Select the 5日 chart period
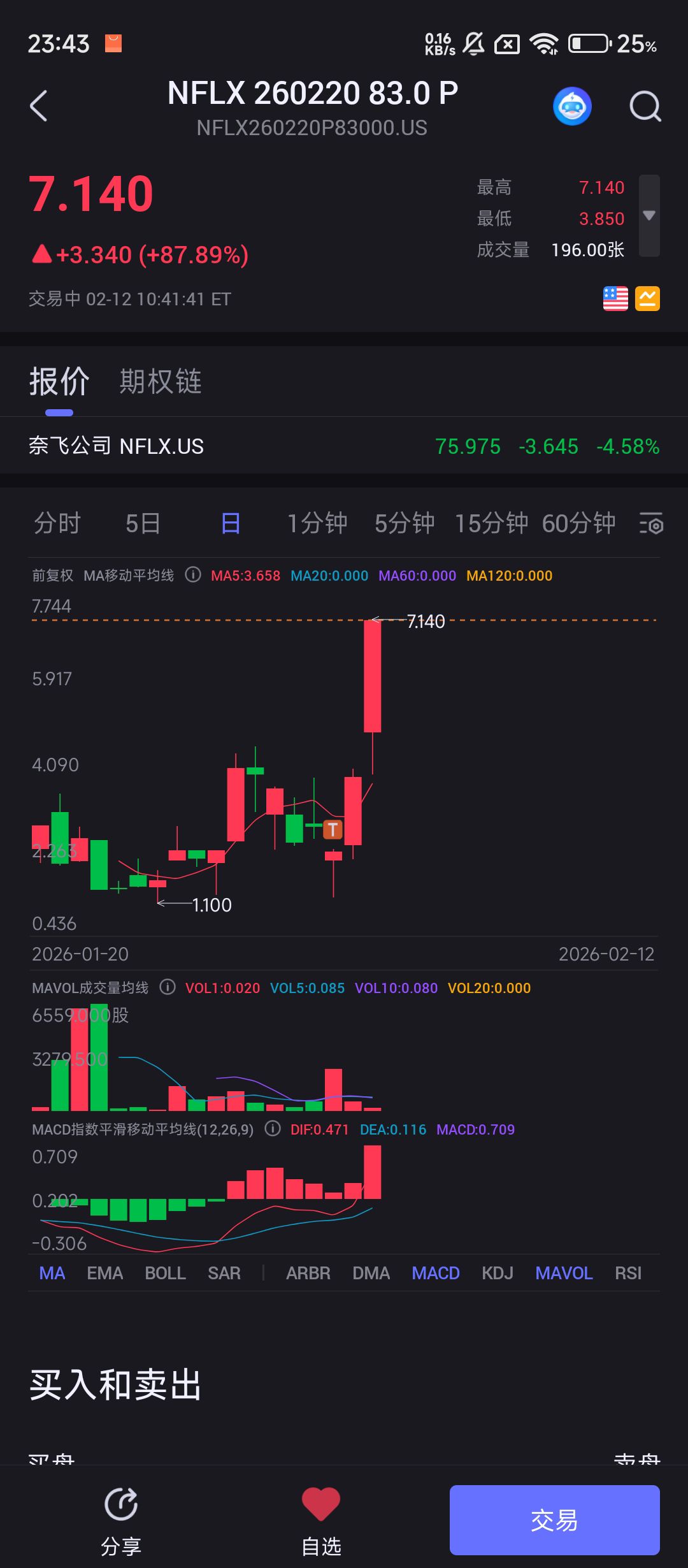 pos(143,523)
